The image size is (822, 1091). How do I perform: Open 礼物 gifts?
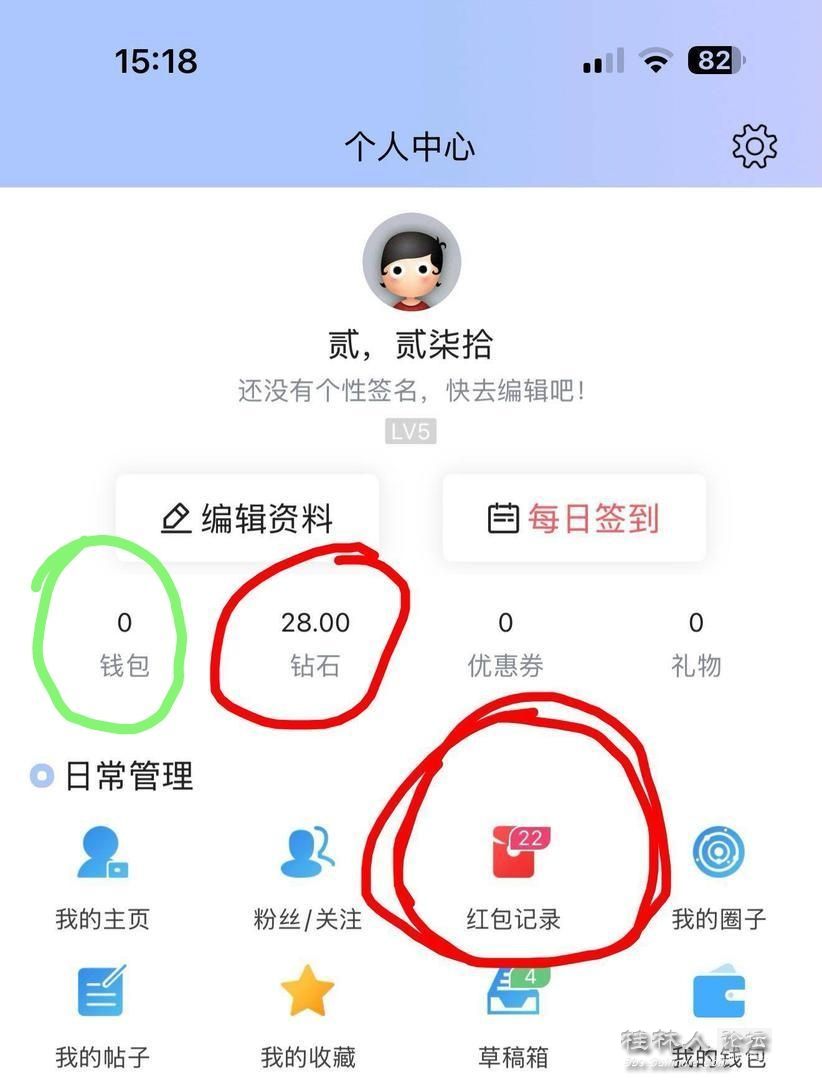tap(696, 643)
